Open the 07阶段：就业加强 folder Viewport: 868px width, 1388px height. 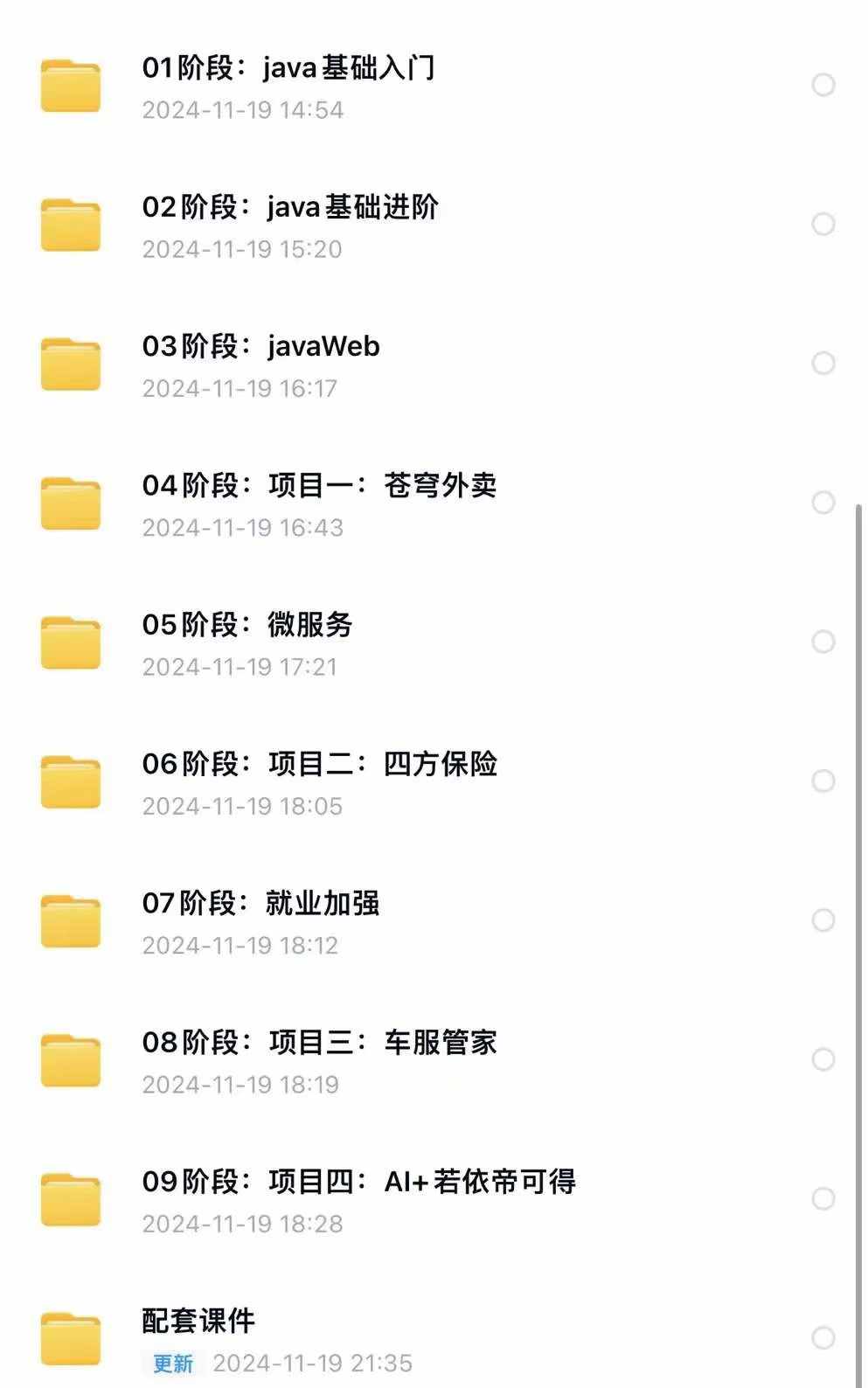[x=260, y=904]
